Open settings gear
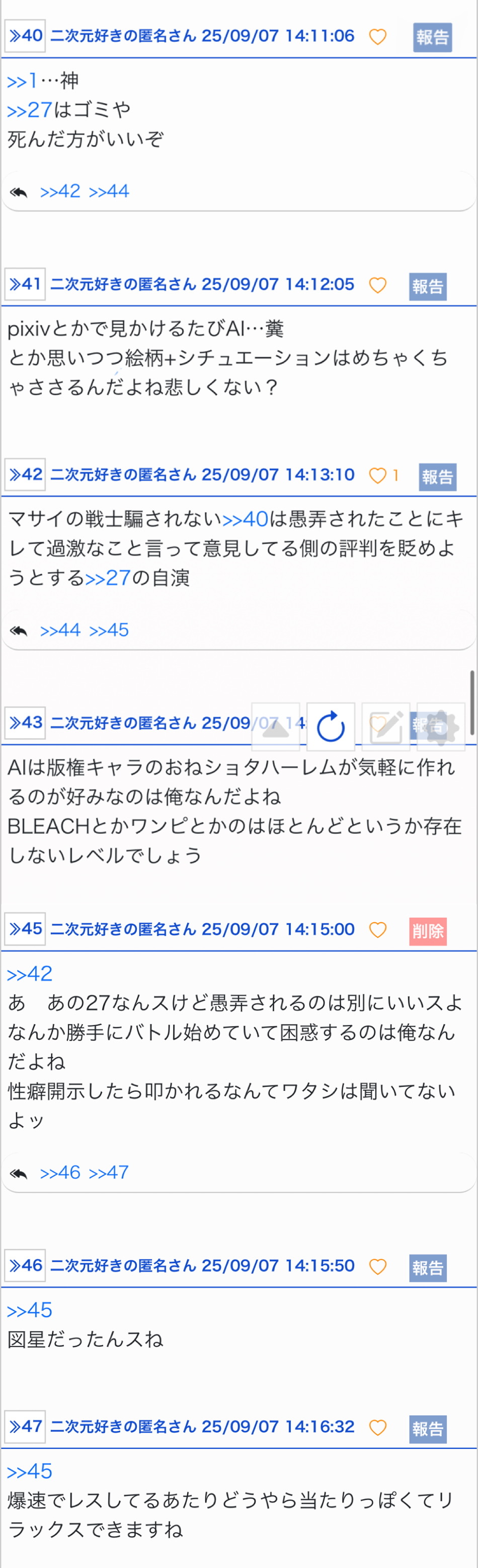478x1568 pixels. click(441, 727)
